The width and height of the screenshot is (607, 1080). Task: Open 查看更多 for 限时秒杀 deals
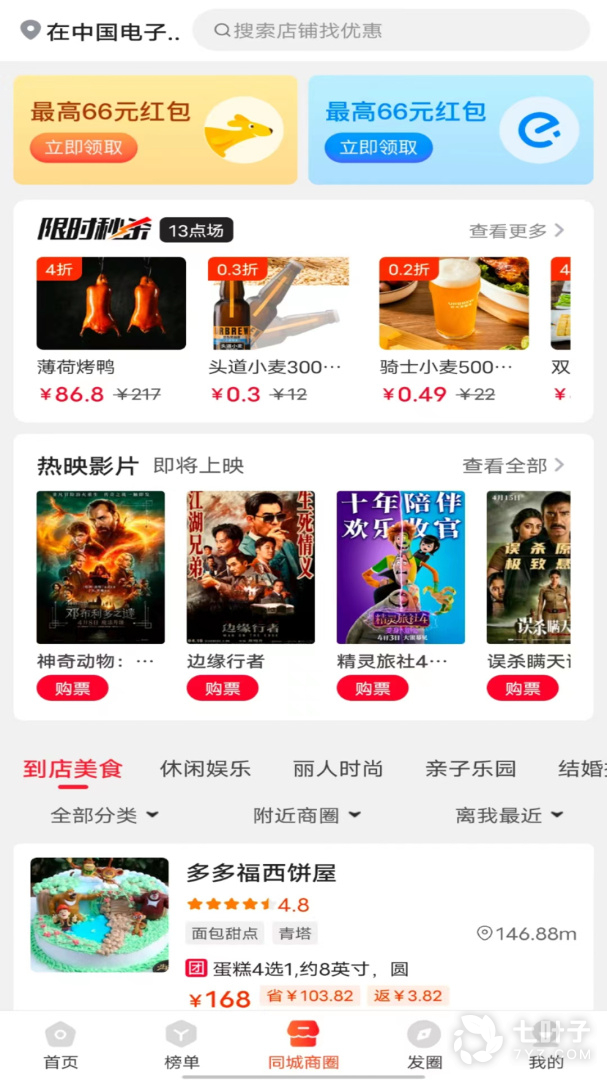(516, 231)
